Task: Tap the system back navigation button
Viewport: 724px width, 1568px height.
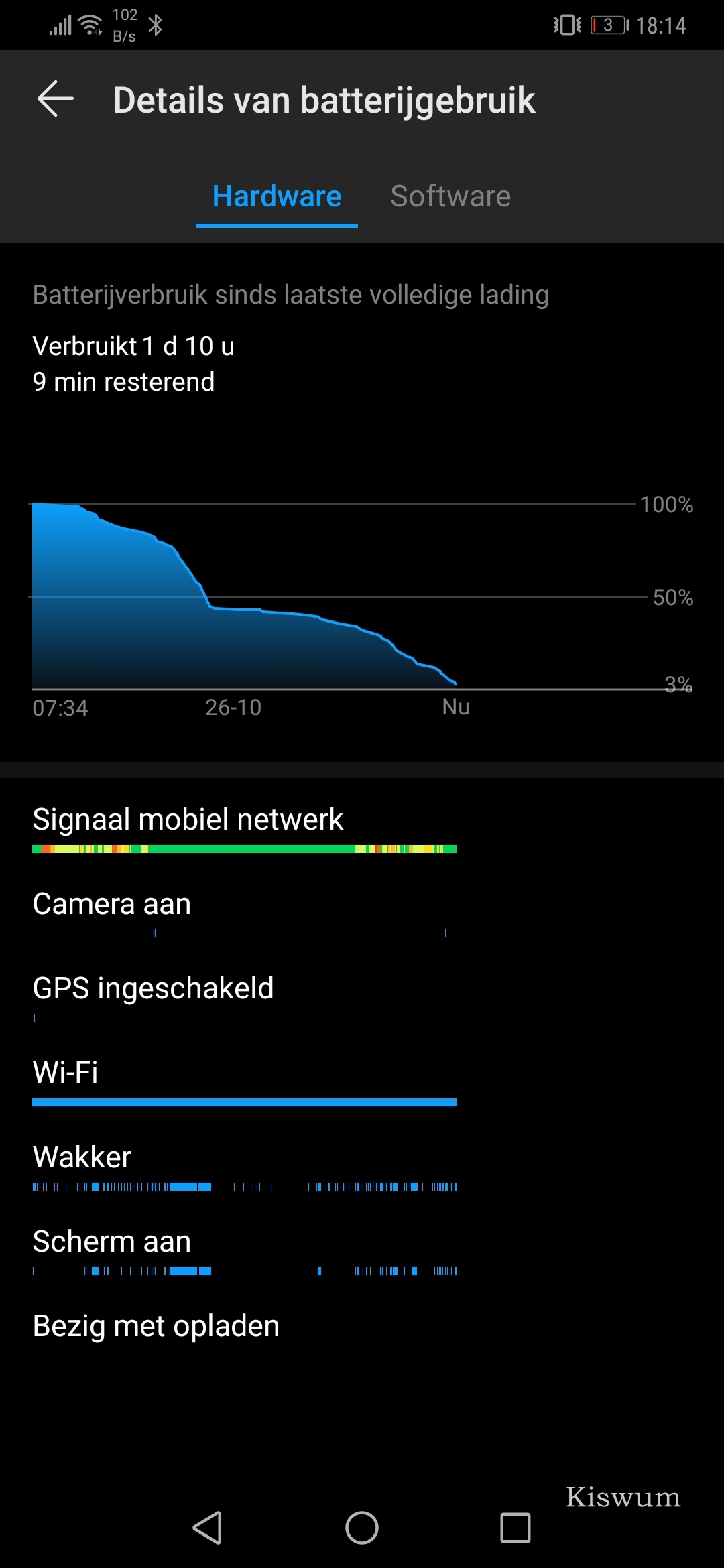Action: (208, 1528)
